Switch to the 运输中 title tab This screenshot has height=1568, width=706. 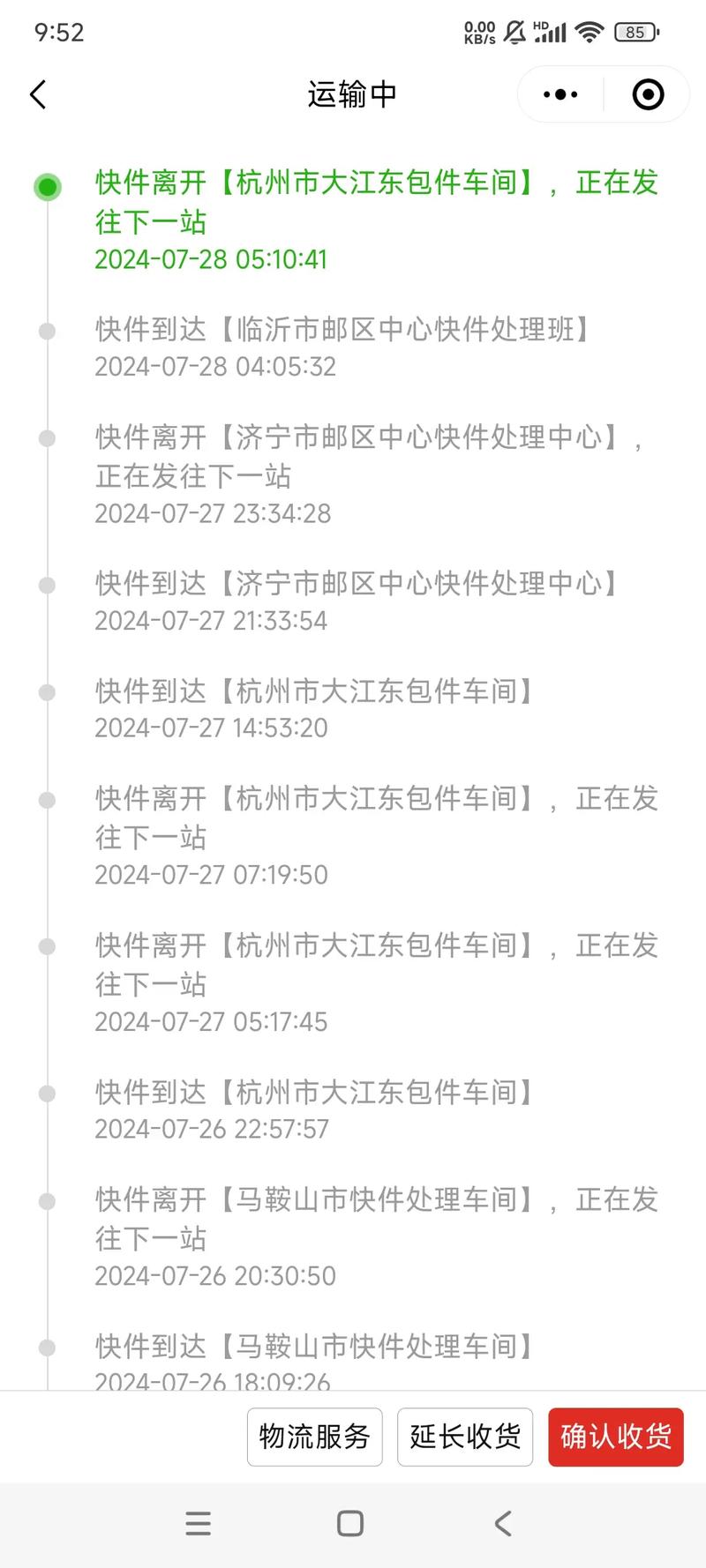coord(351,94)
